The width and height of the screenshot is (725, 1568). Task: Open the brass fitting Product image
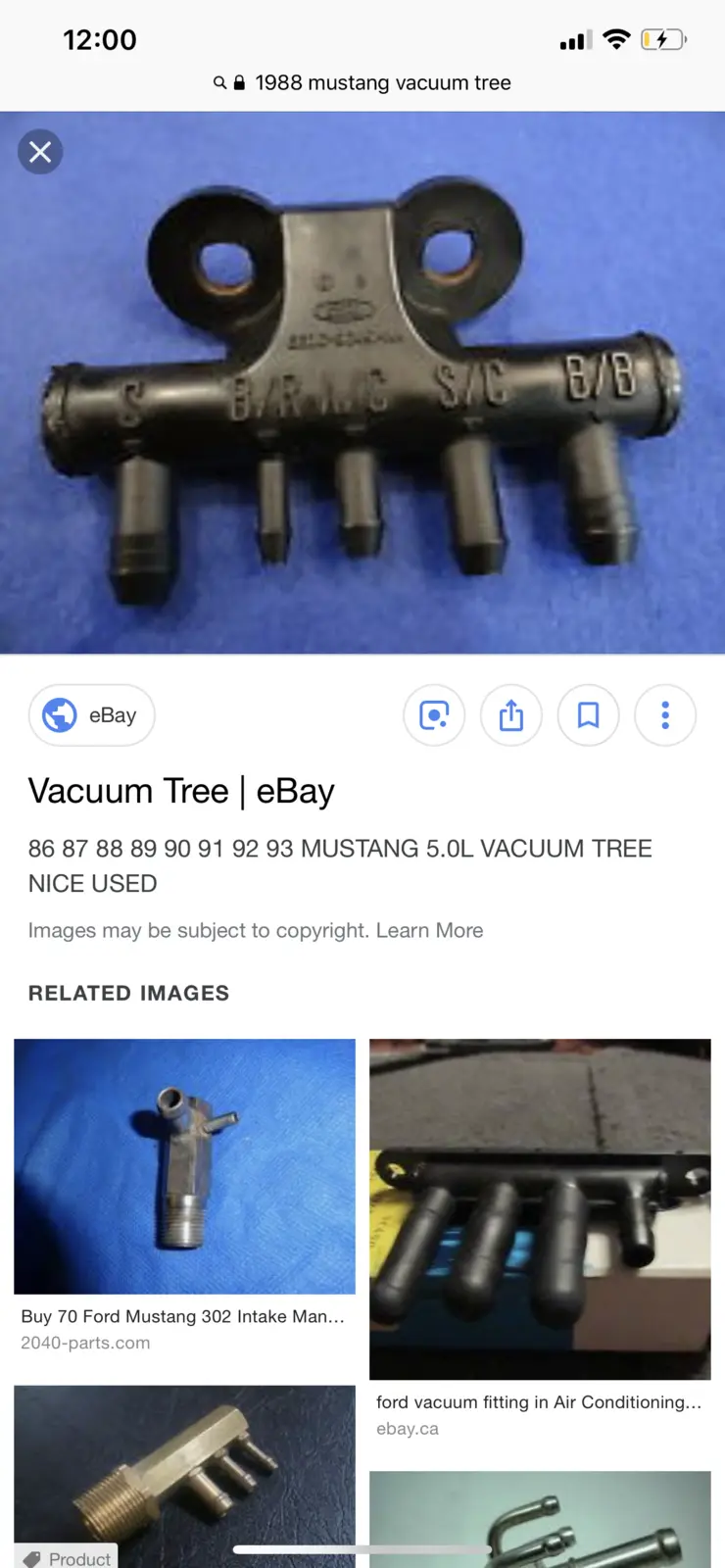(x=184, y=1476)
